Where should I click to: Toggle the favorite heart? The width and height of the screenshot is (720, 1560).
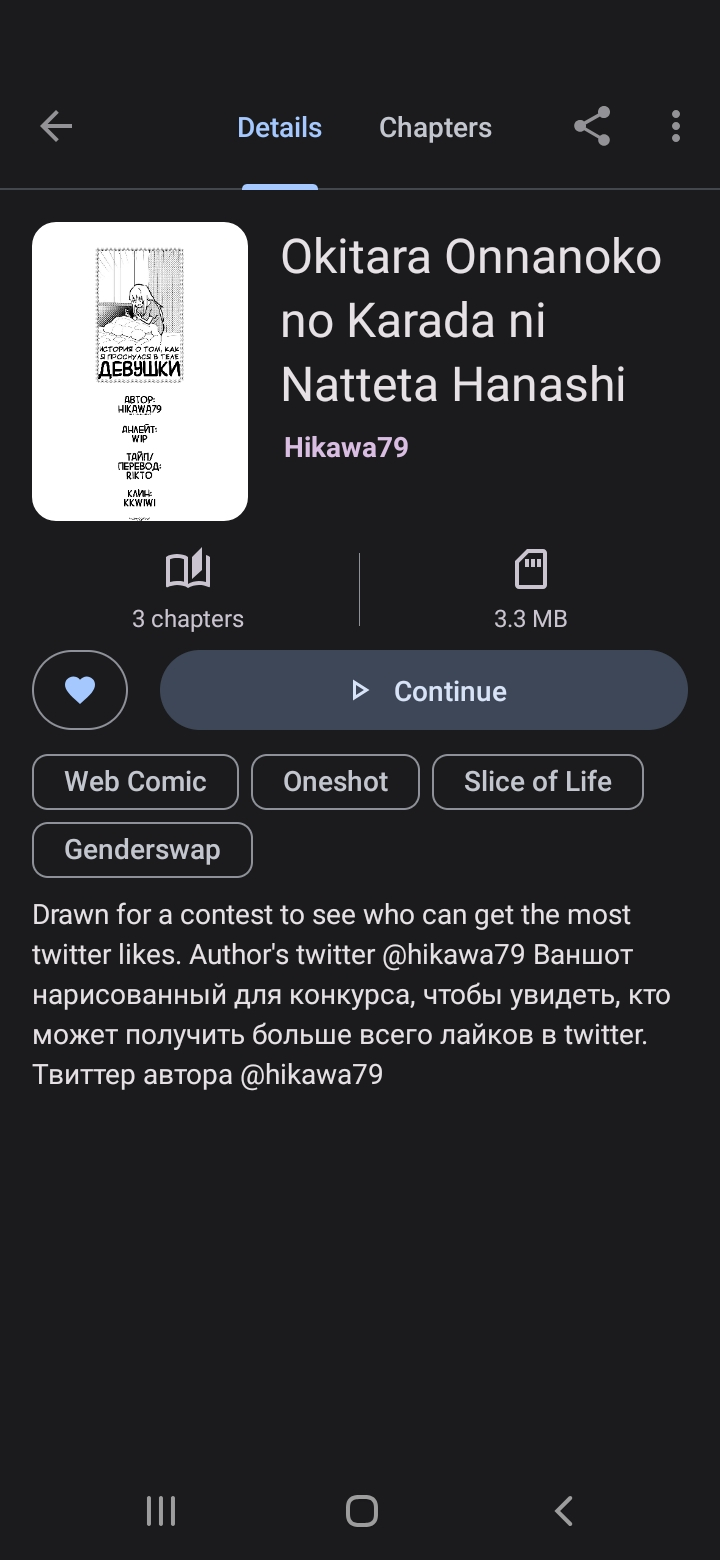point(80,690)
